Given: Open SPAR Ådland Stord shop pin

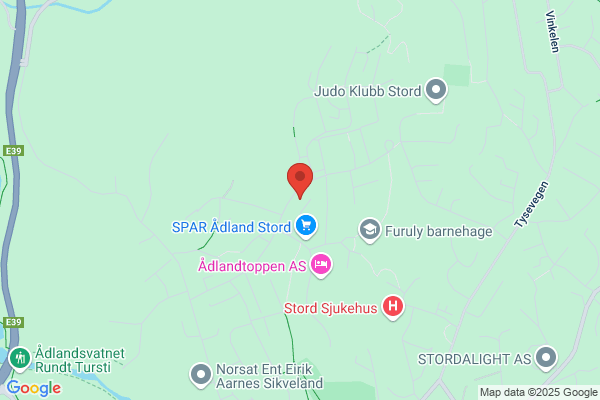Looking at the screenshot, I should [306, 226].
